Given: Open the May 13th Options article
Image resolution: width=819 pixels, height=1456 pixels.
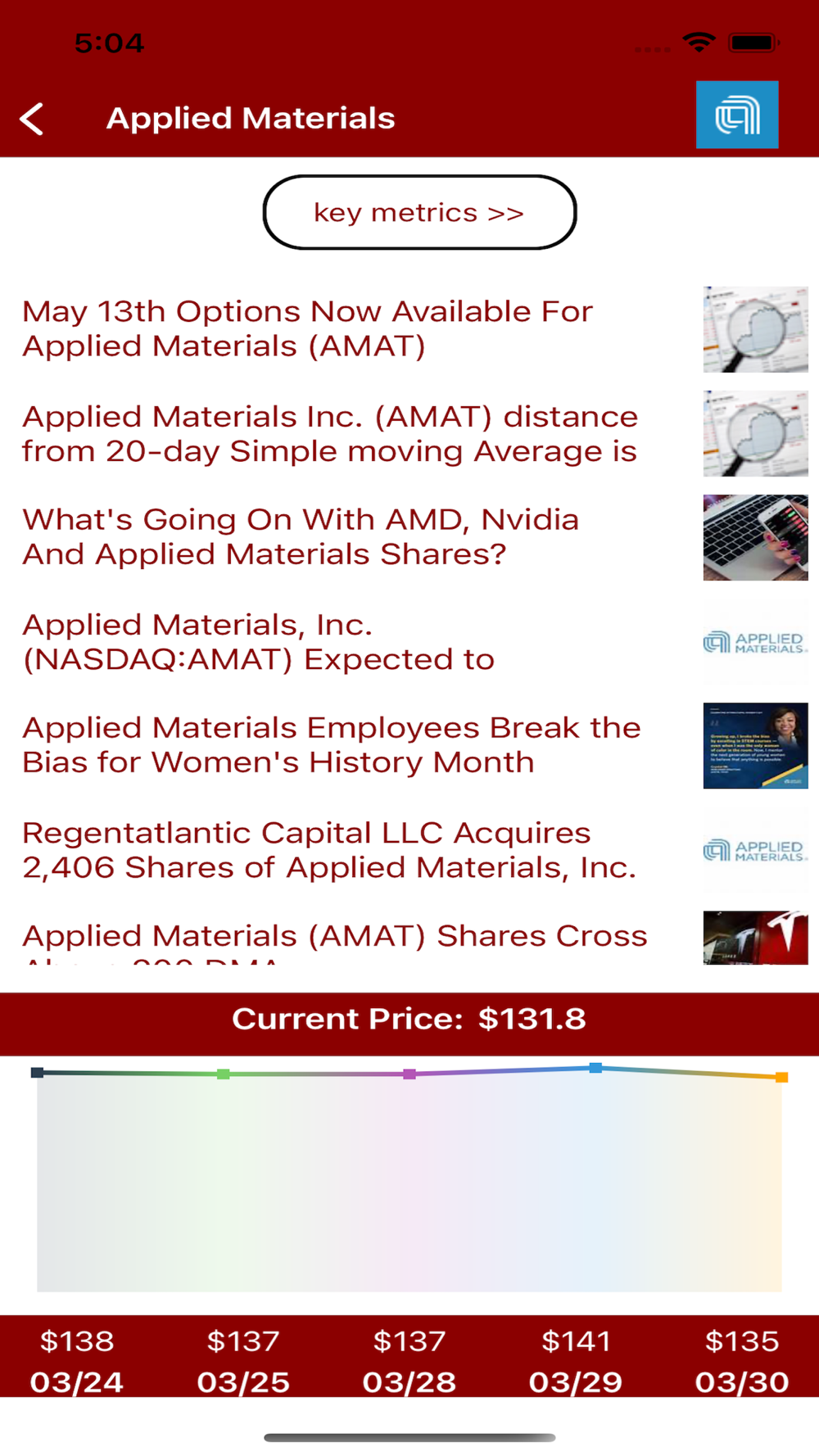Looking at the screenshot, I should pyautogui.click(x=308, y=328).
